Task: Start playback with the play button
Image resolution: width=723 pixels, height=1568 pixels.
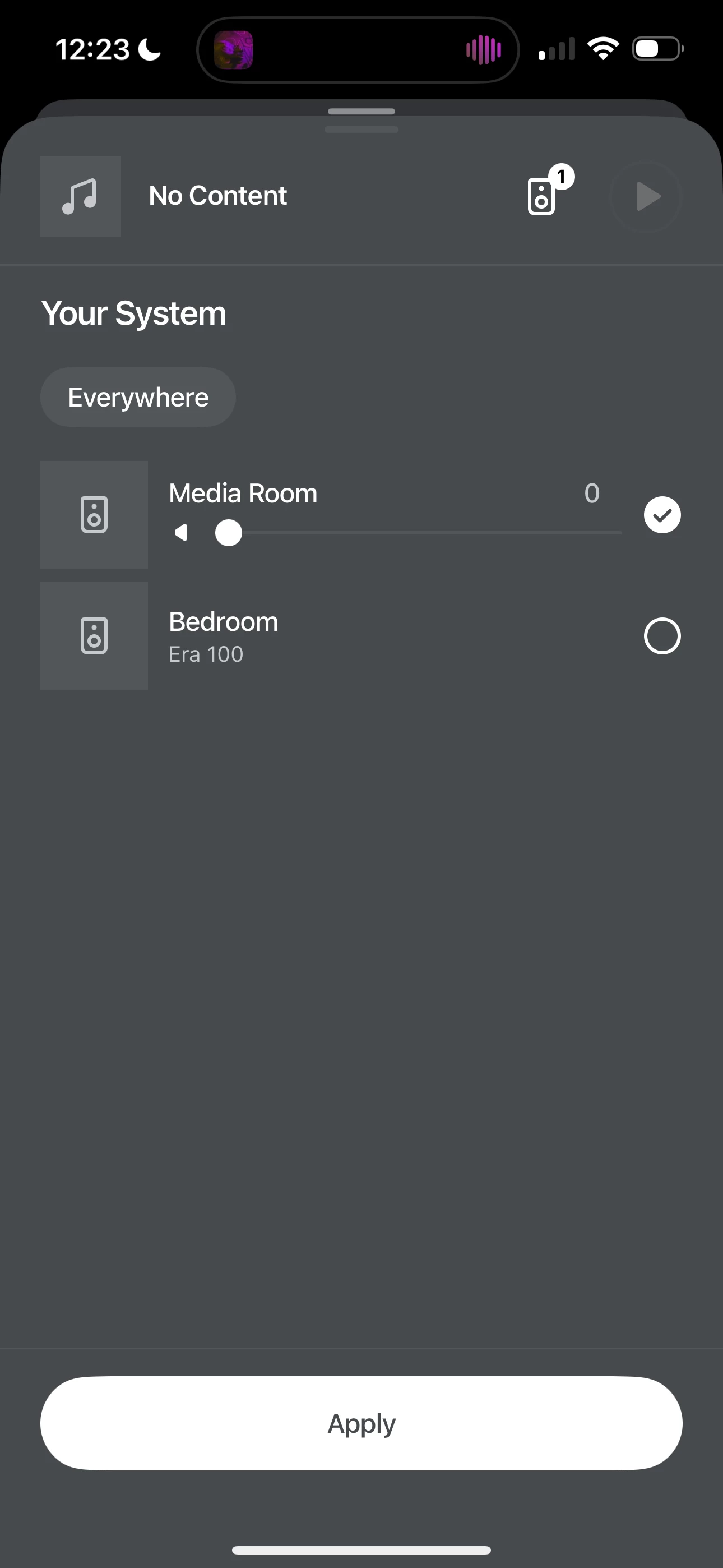Action: click(x=645, y=196)
